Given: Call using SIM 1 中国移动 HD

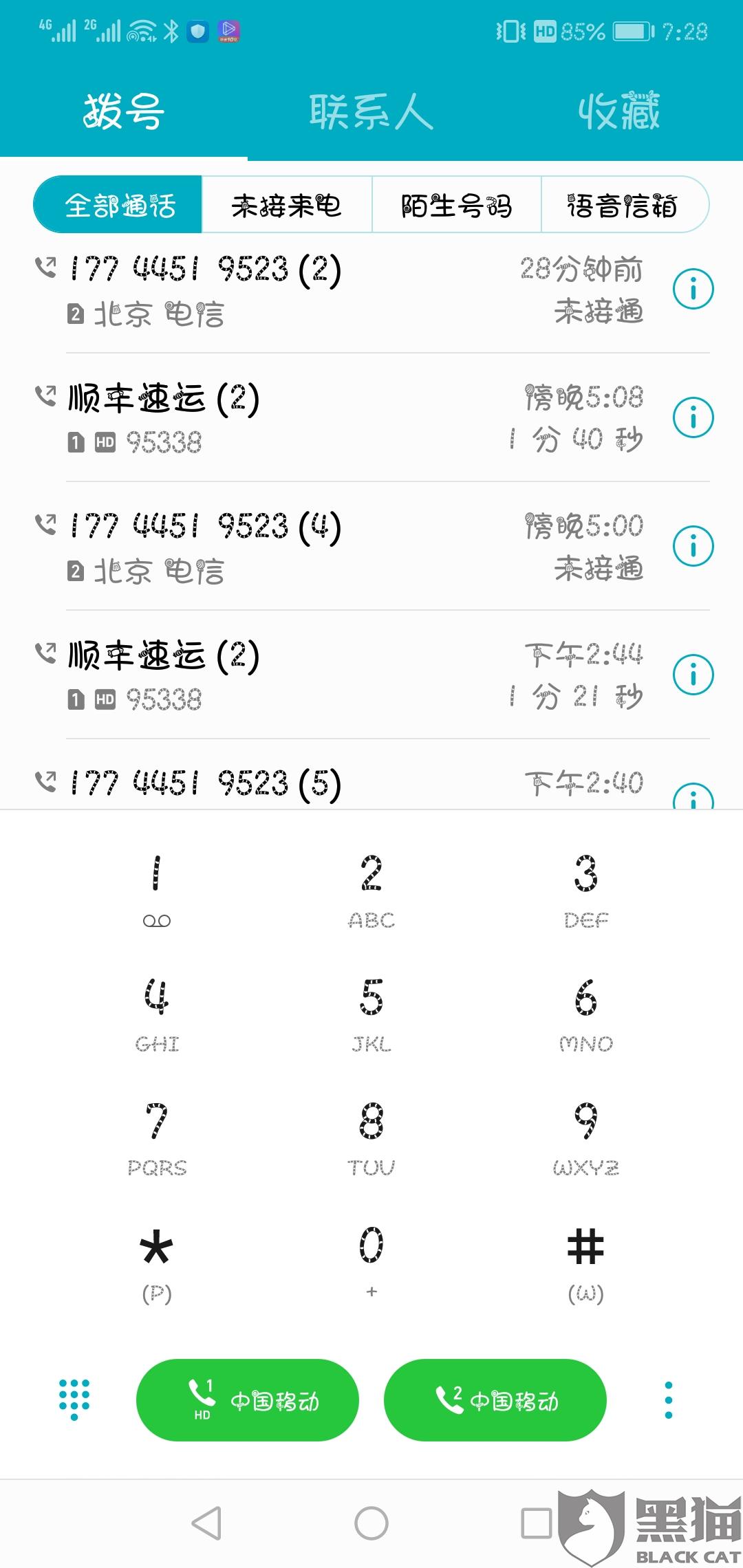Looking at the screenshot, I should pyautogui.click(x=248, y=1400).
